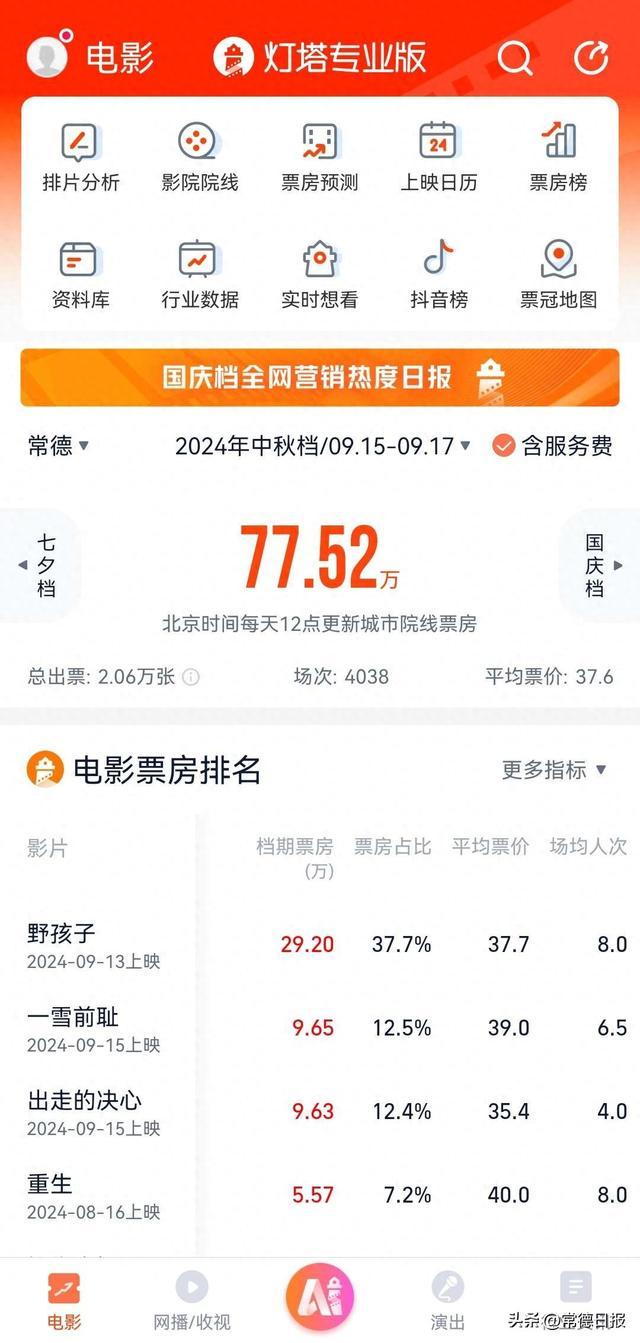Viewport: 640px width, 1343px height.
Task: Open the search icon in the header
Action: click(515, 59)
